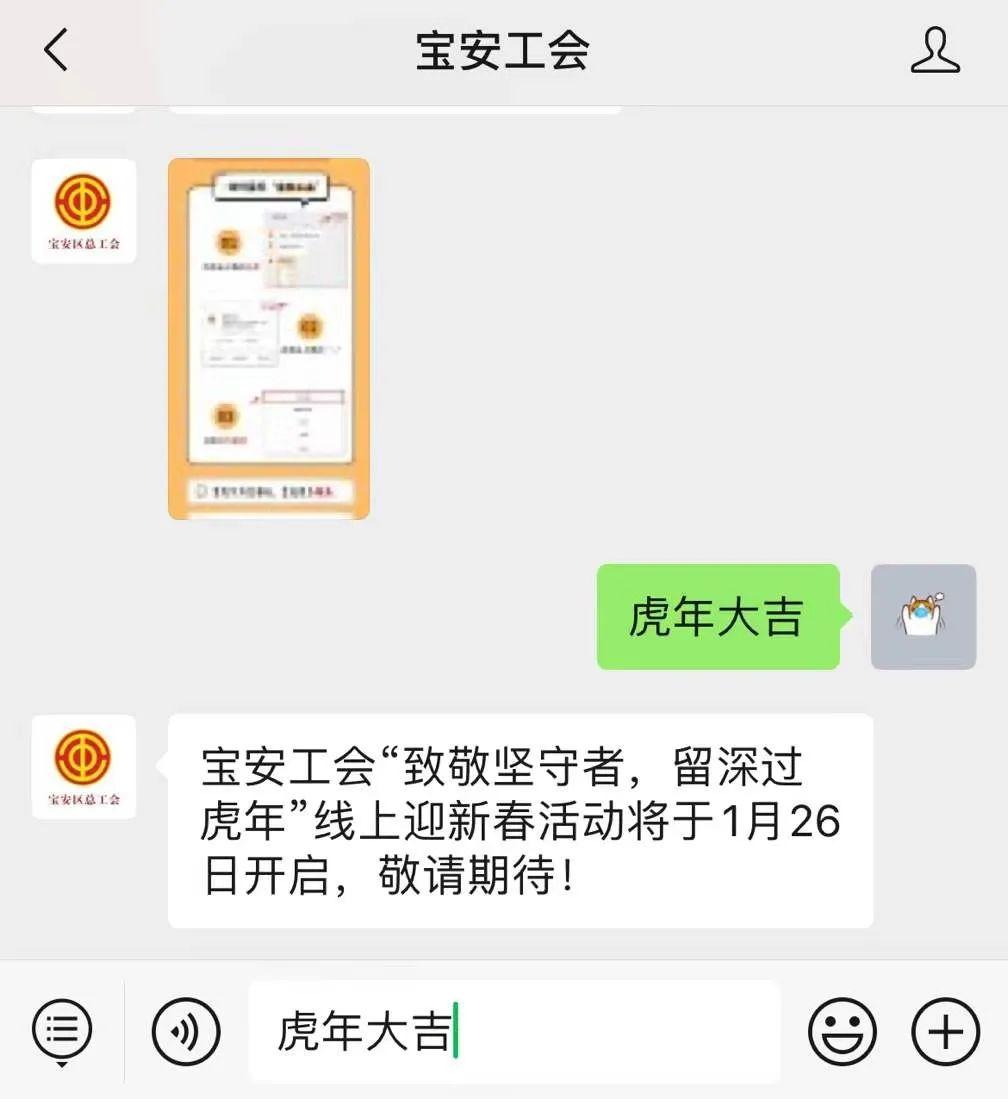
Task: Open the 宝安工会 account profile icon
Action: [x=934, y=50]
